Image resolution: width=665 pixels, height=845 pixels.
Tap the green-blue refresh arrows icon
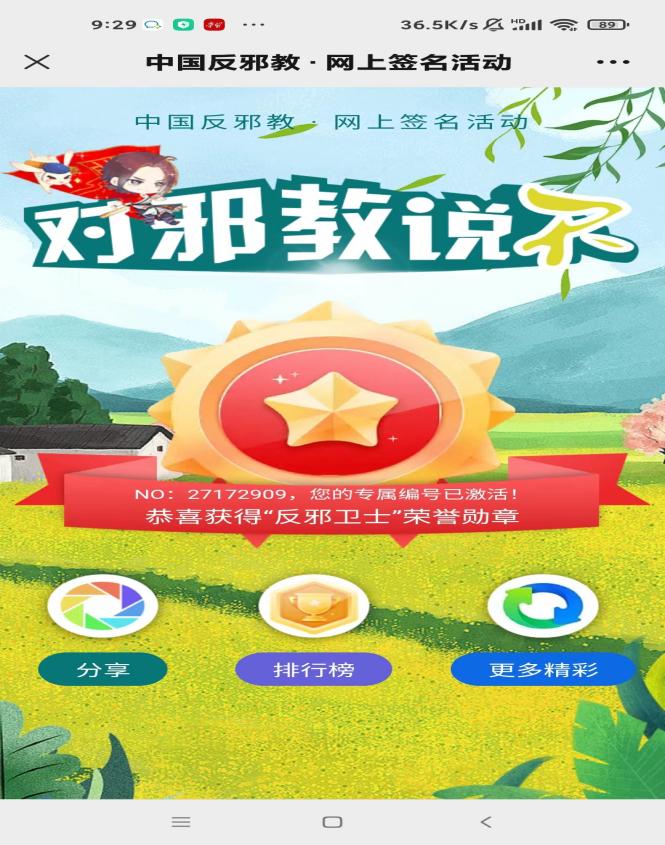[543, 606]
